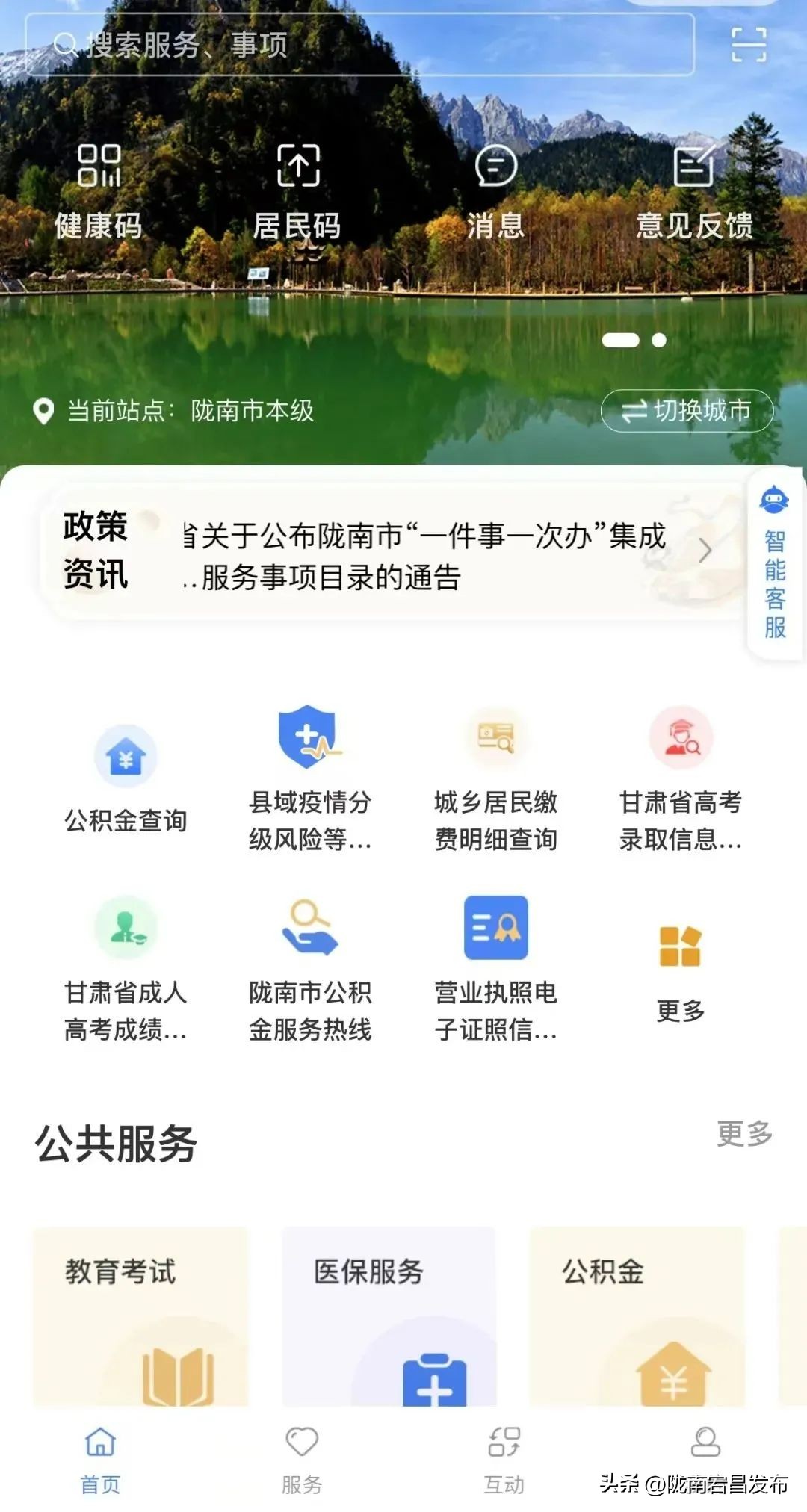This screenshot has width=807, height=1512.
Task: Open 居民码 resident code
Action: [297, 192]
